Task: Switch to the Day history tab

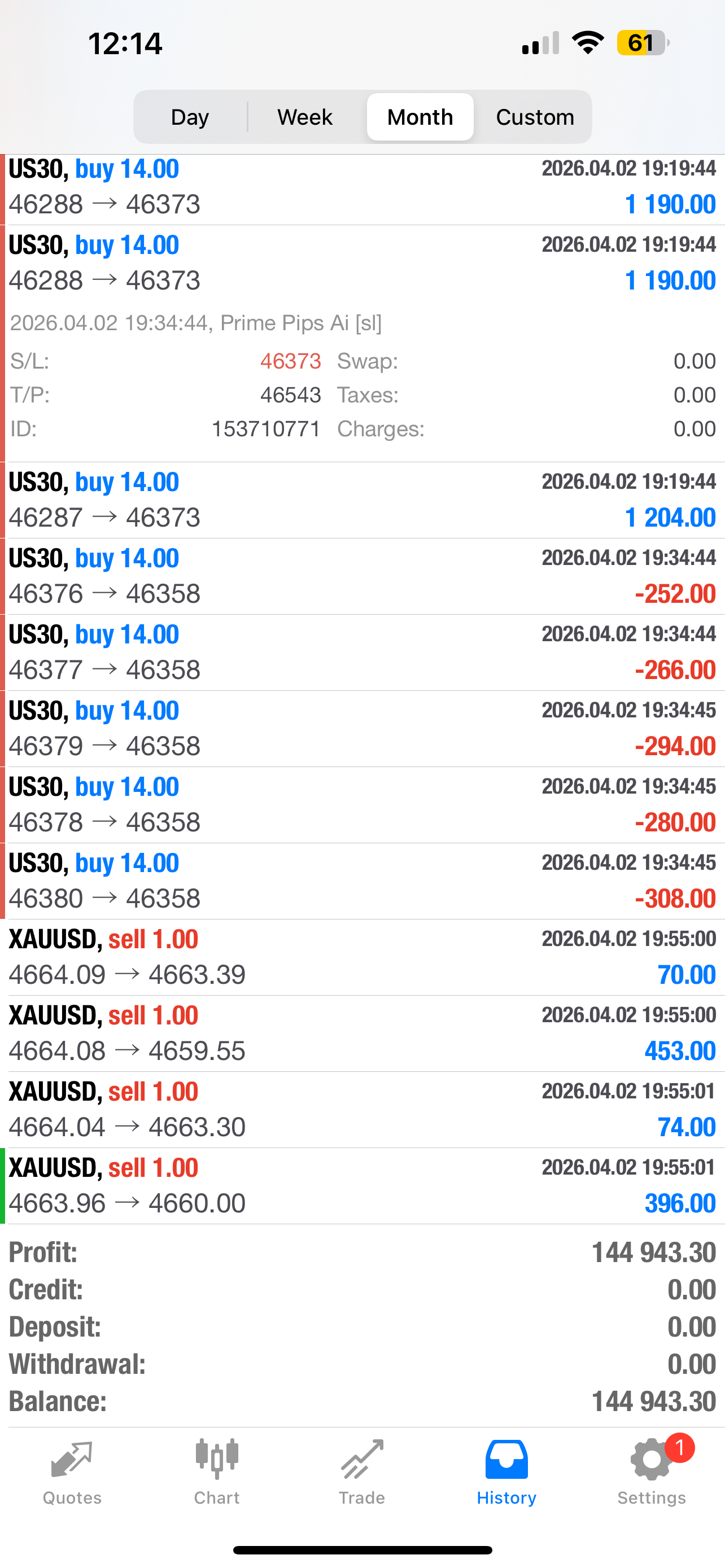Action: 189,116
